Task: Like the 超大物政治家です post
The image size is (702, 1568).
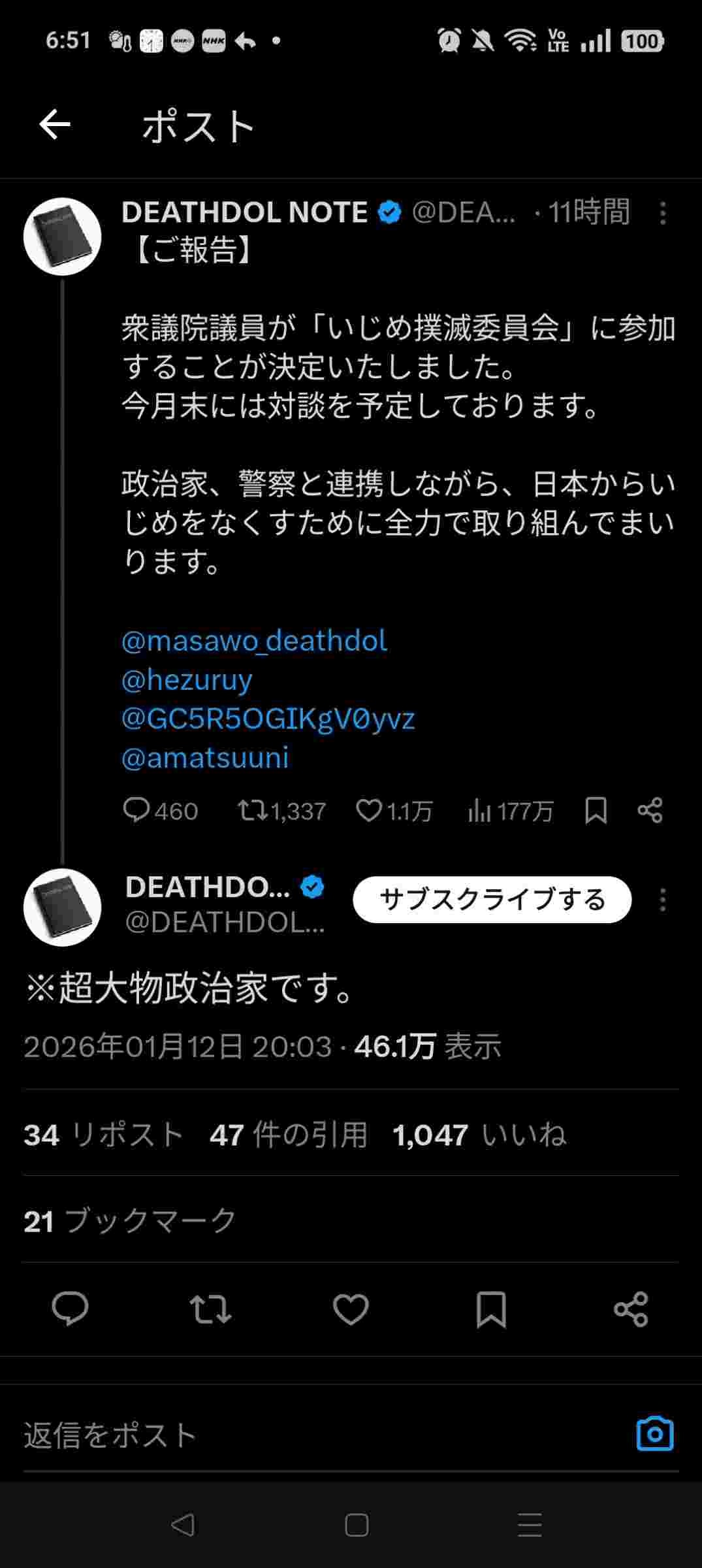Action: tap(351, 1309)
